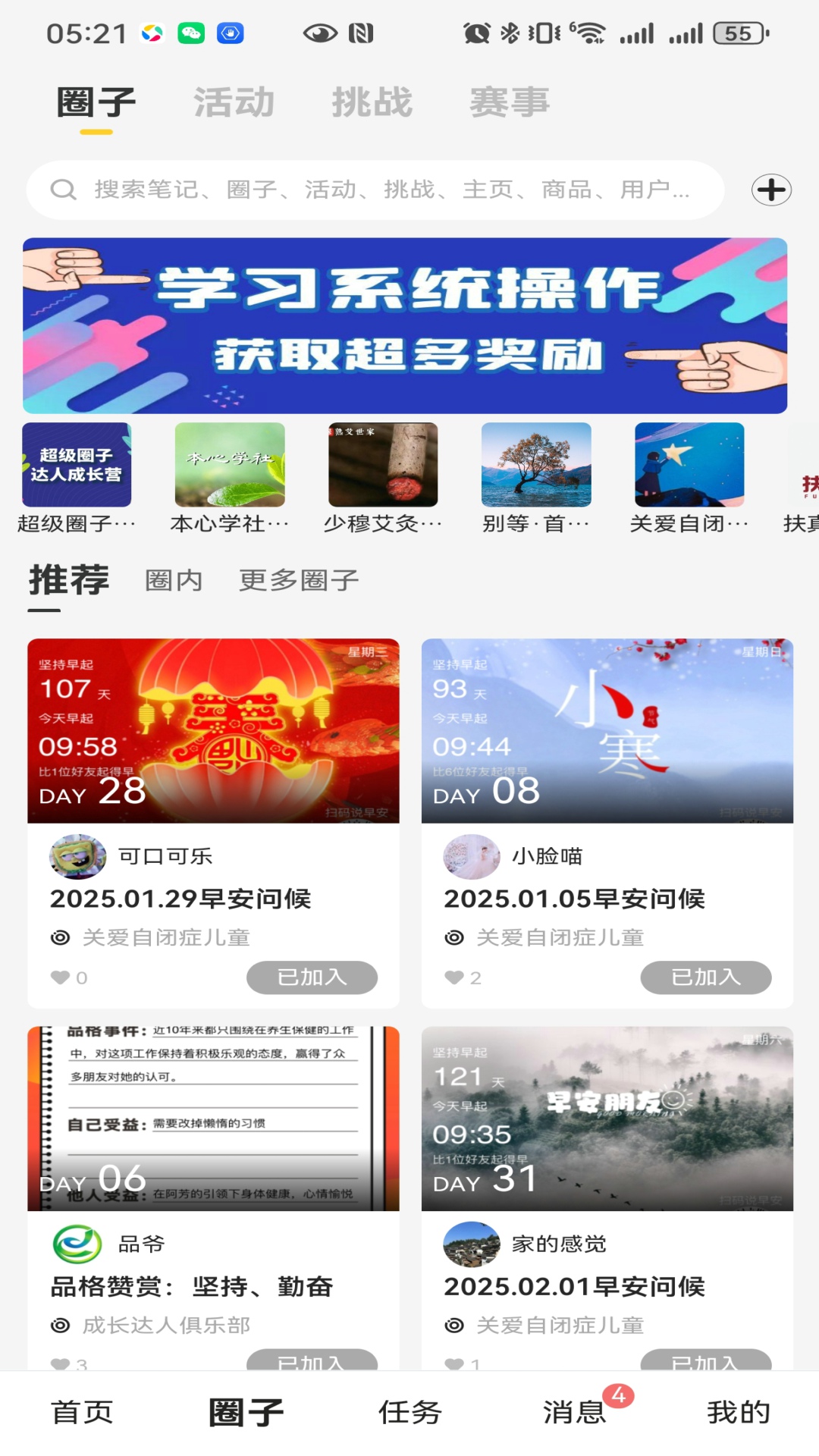
Task: Tap the plus icon beside search bar
Action: click(771, 190)
